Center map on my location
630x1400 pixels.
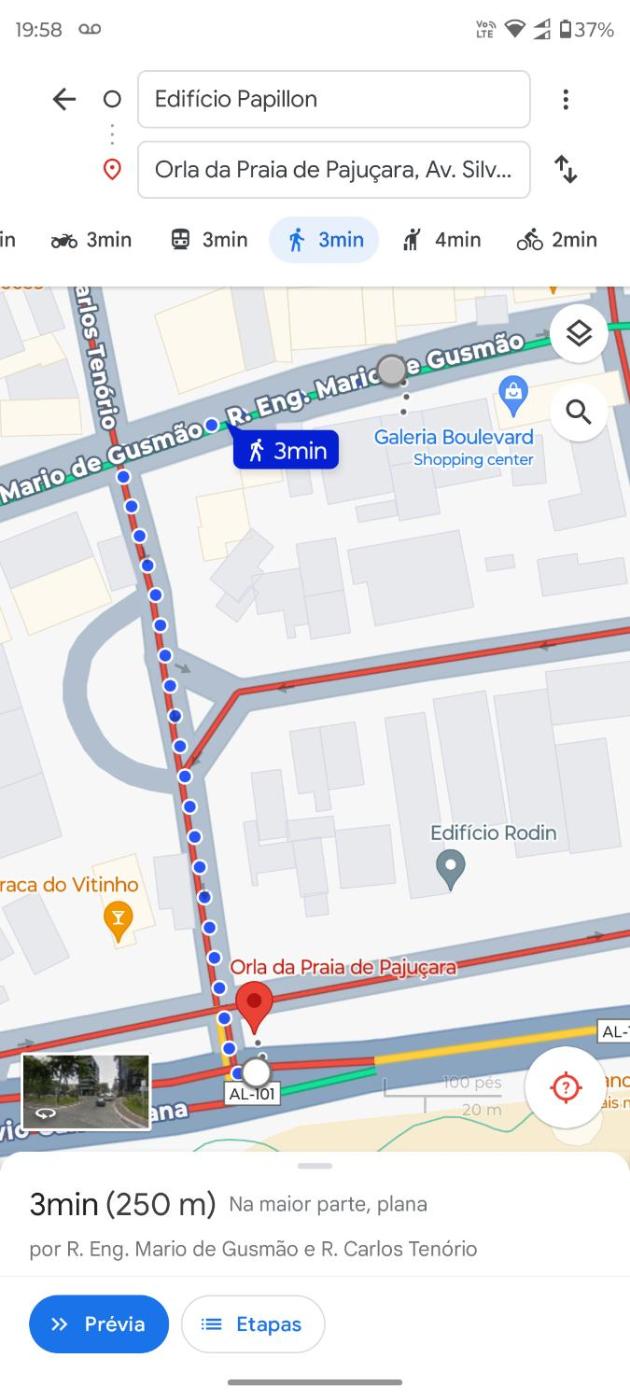(x=566, y=1088)
